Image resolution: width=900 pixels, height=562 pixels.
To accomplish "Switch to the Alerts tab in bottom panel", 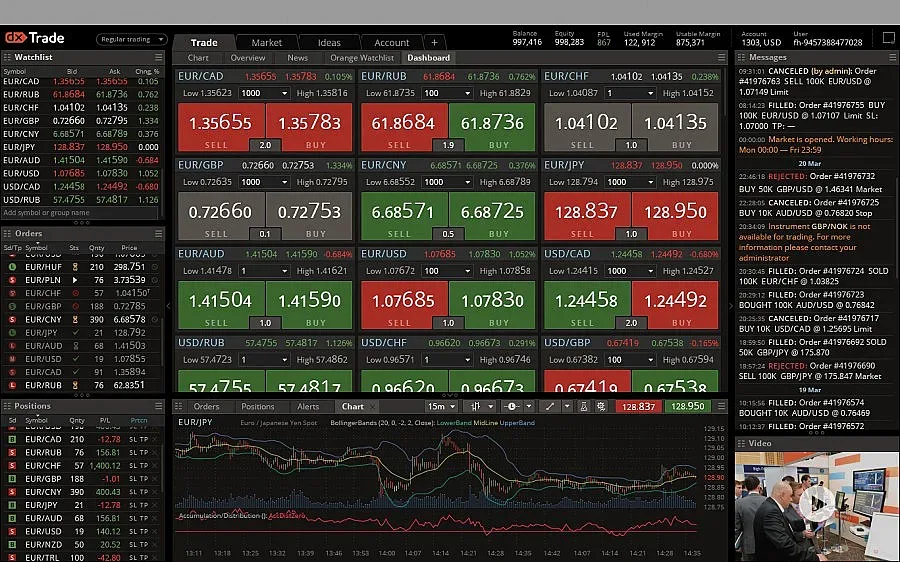I will (308, 407).
